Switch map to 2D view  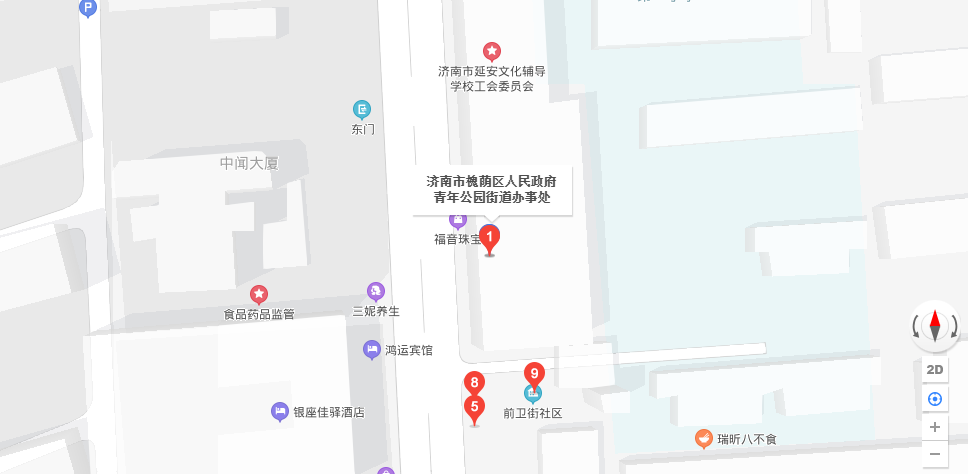[935, 370]
